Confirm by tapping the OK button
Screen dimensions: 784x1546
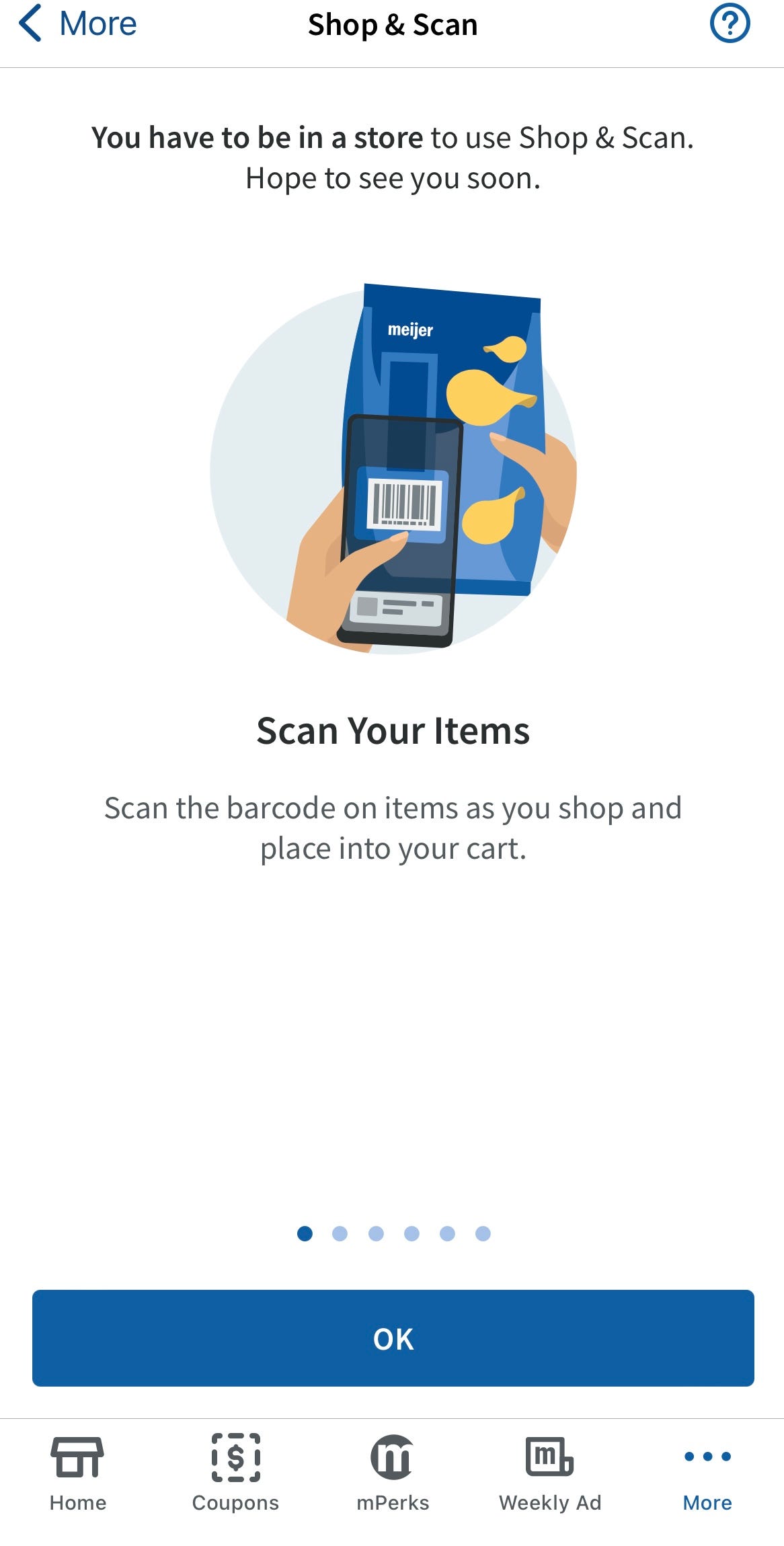click(x=393, y=1338)
